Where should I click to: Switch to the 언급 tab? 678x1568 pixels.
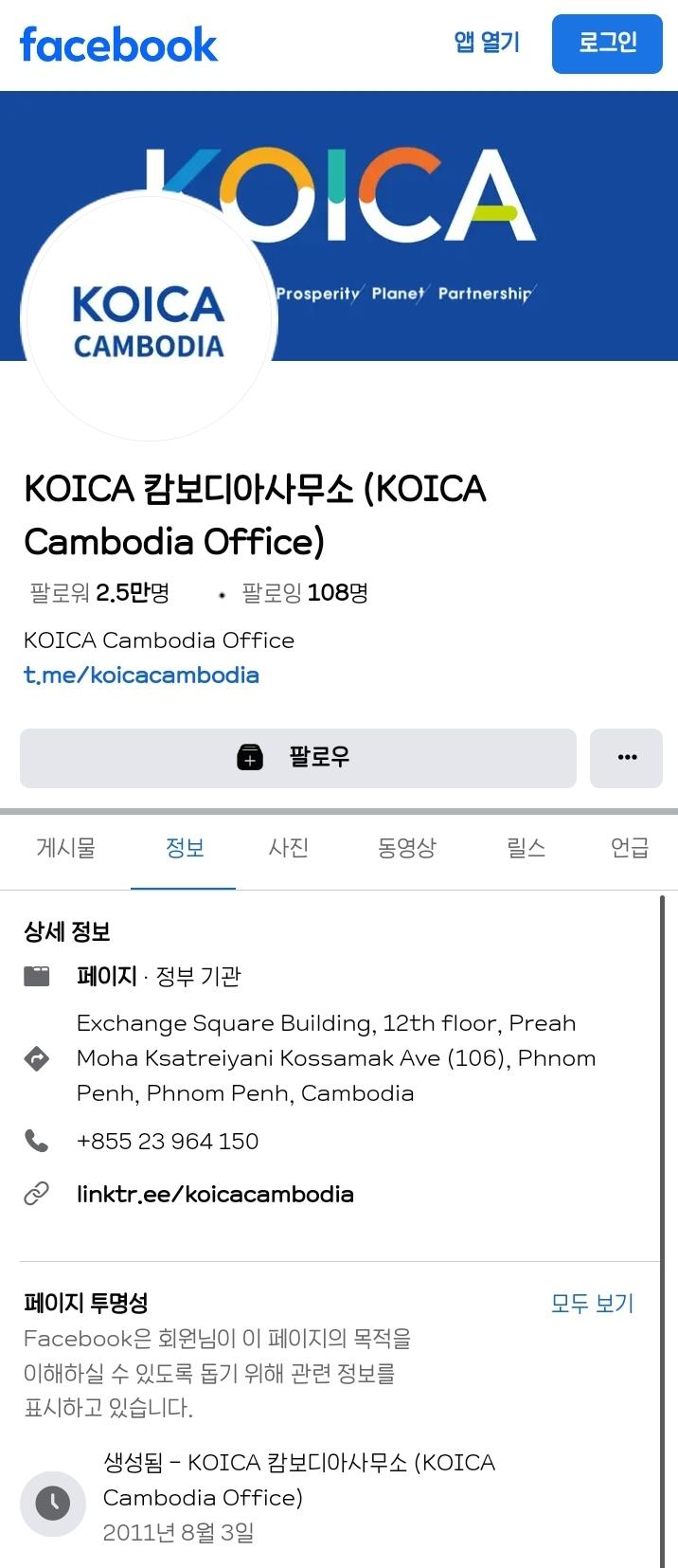pos(630,848)
